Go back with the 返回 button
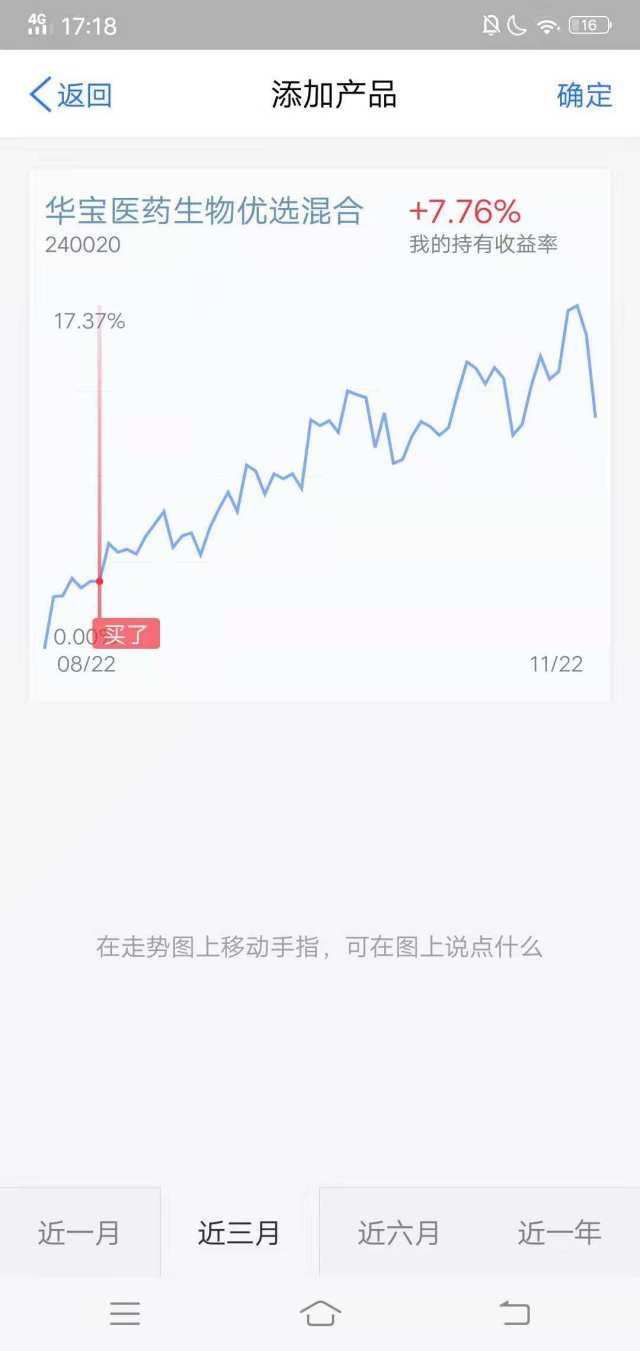 click(x=70, y=96)
